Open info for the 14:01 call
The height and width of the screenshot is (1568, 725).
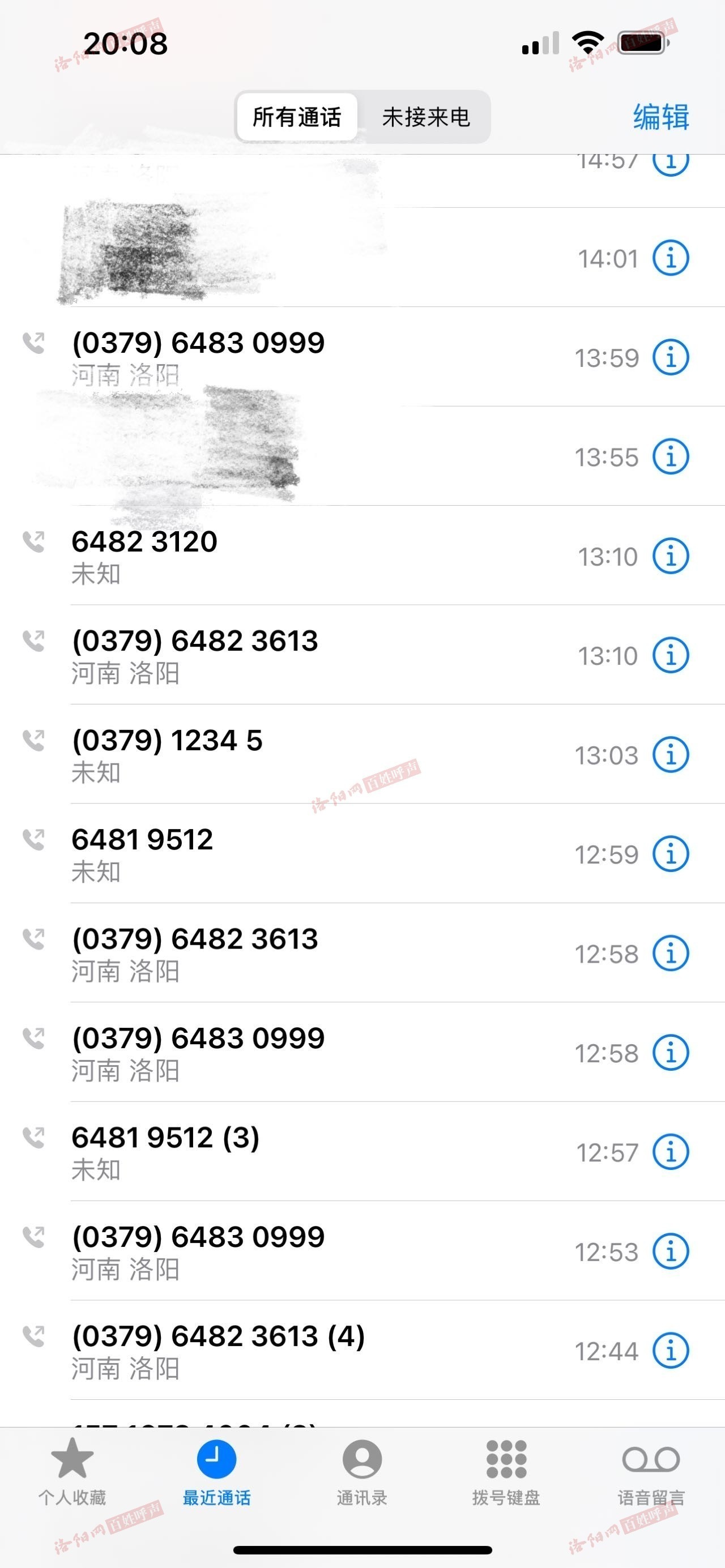coord(671,258)
